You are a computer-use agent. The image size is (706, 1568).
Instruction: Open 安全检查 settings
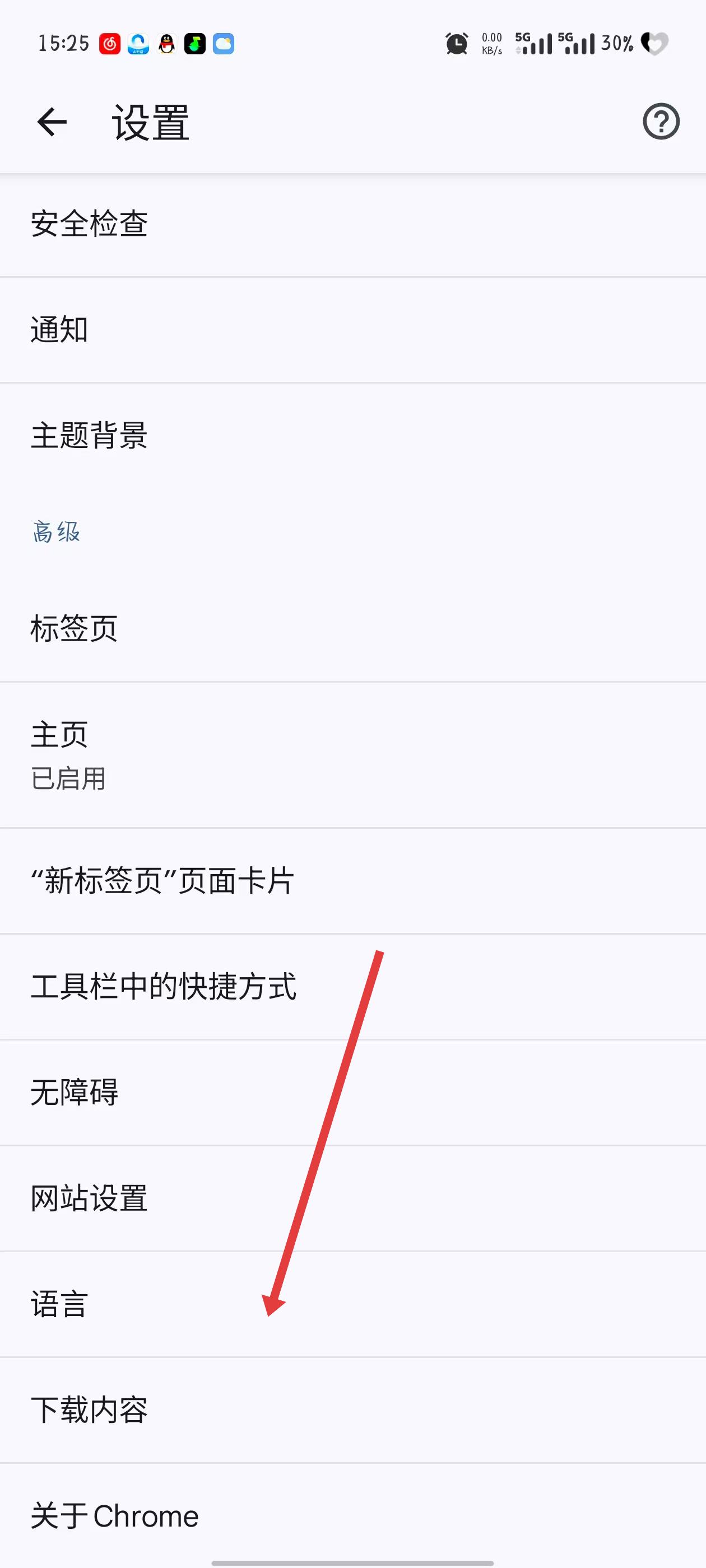coord(90,224)
